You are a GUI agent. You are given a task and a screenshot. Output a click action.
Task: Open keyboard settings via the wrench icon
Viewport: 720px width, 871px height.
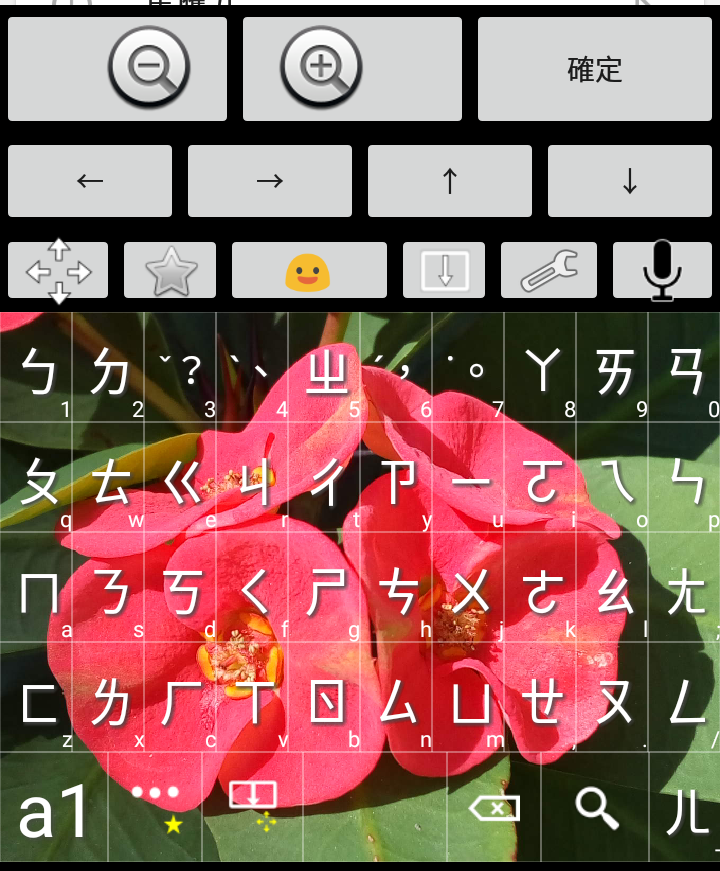coord(549,270)
